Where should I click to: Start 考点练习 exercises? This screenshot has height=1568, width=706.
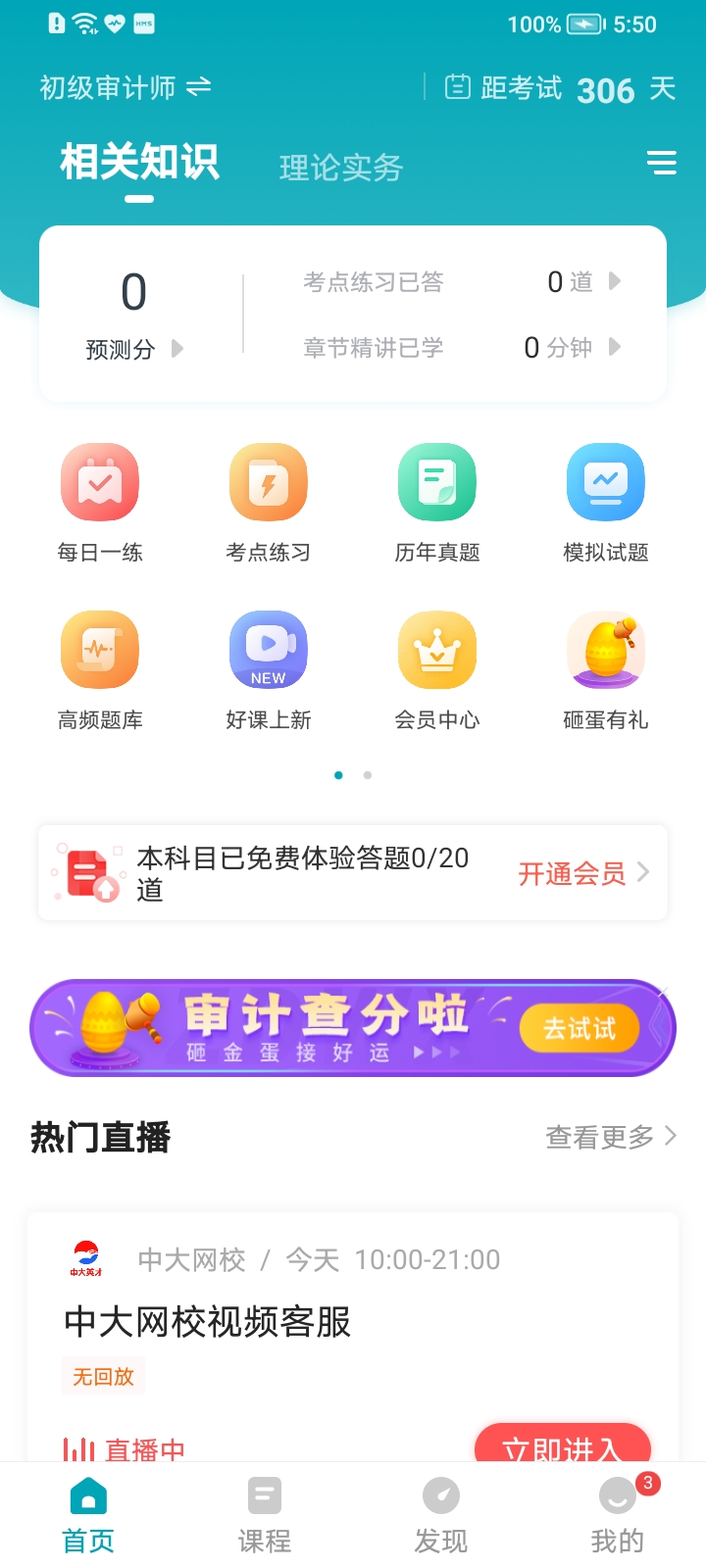269,502
